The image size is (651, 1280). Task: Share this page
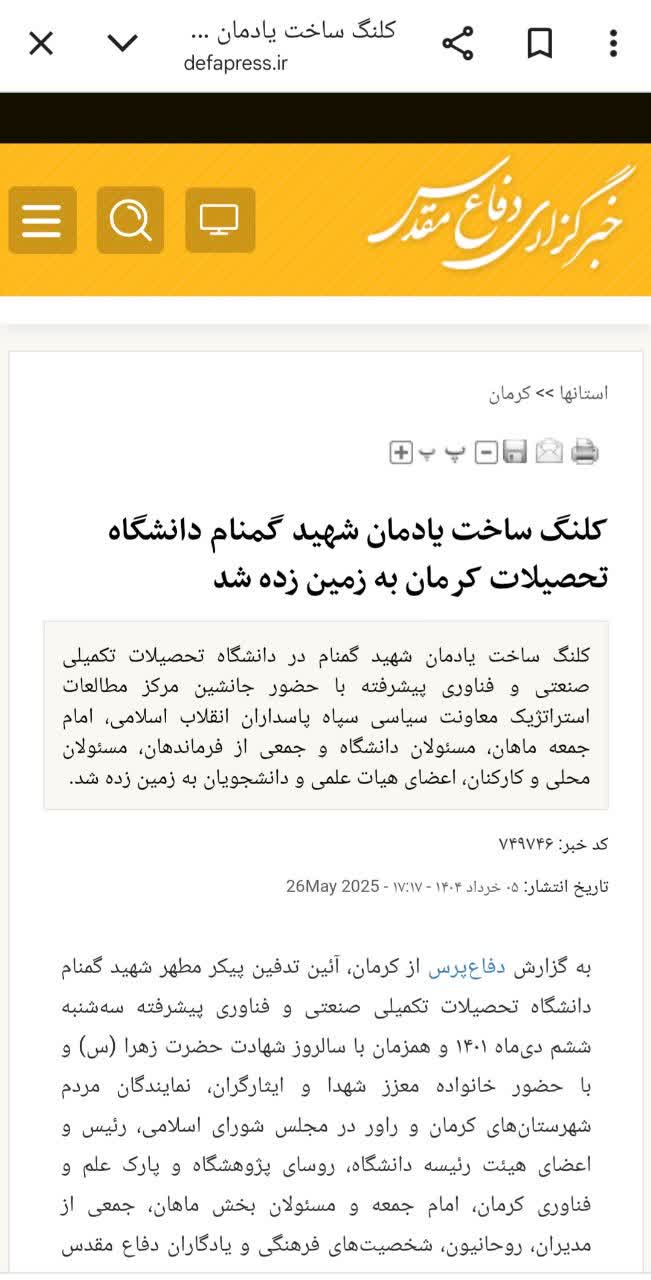coord(457,43)
